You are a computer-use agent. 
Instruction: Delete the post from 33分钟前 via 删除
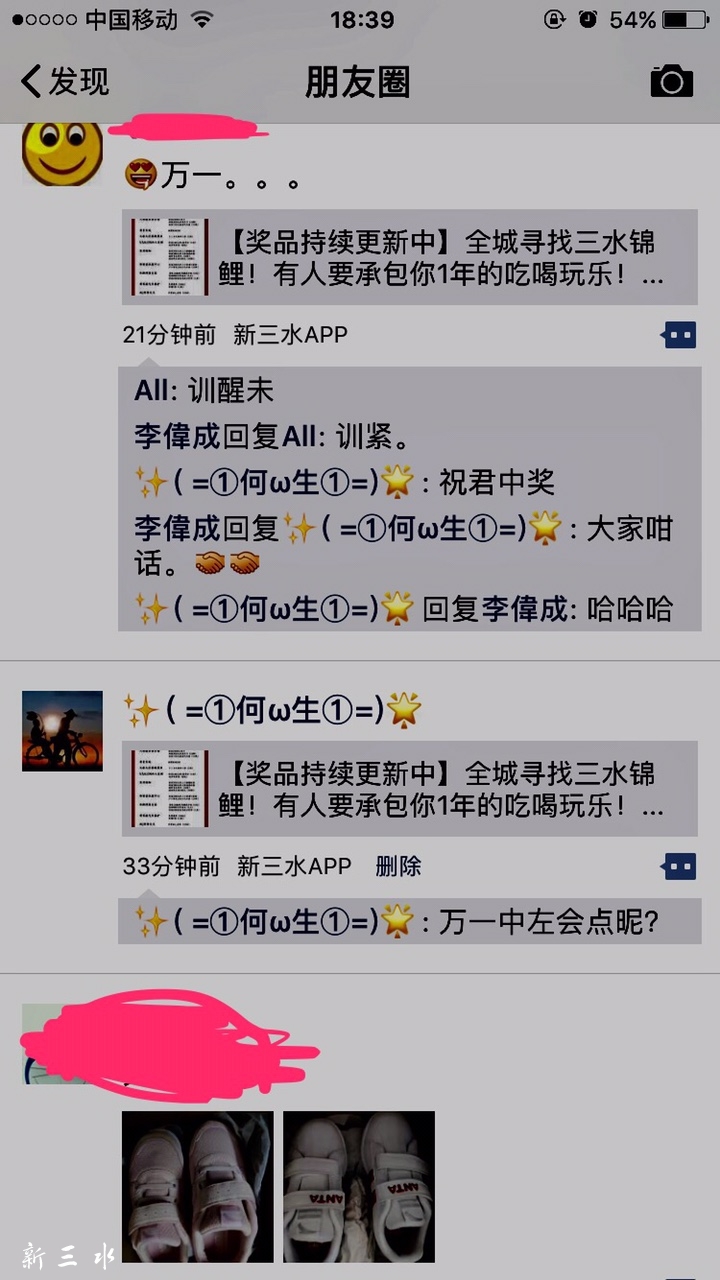(x=398, y=866)
